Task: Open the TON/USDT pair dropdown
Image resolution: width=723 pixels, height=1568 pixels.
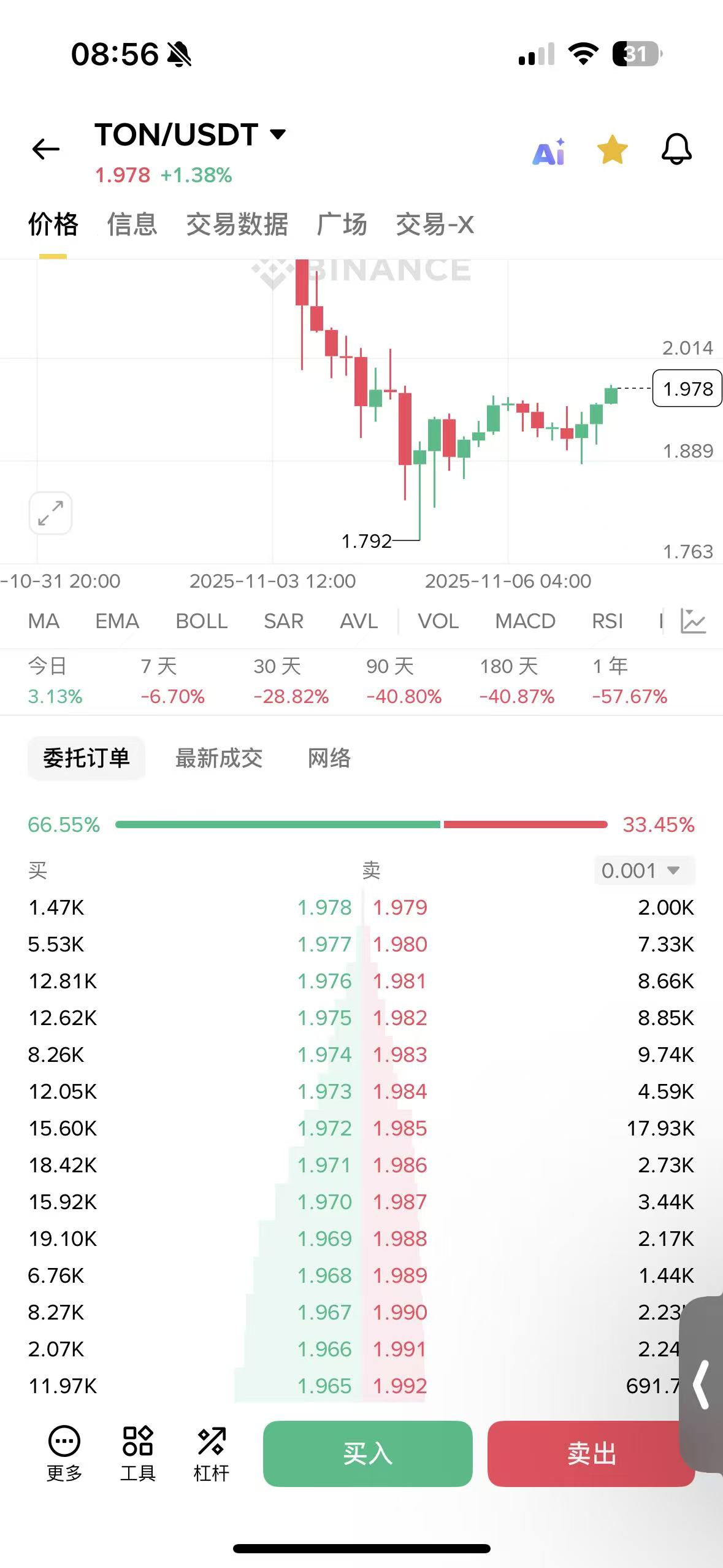Action: tap(278, 134)
